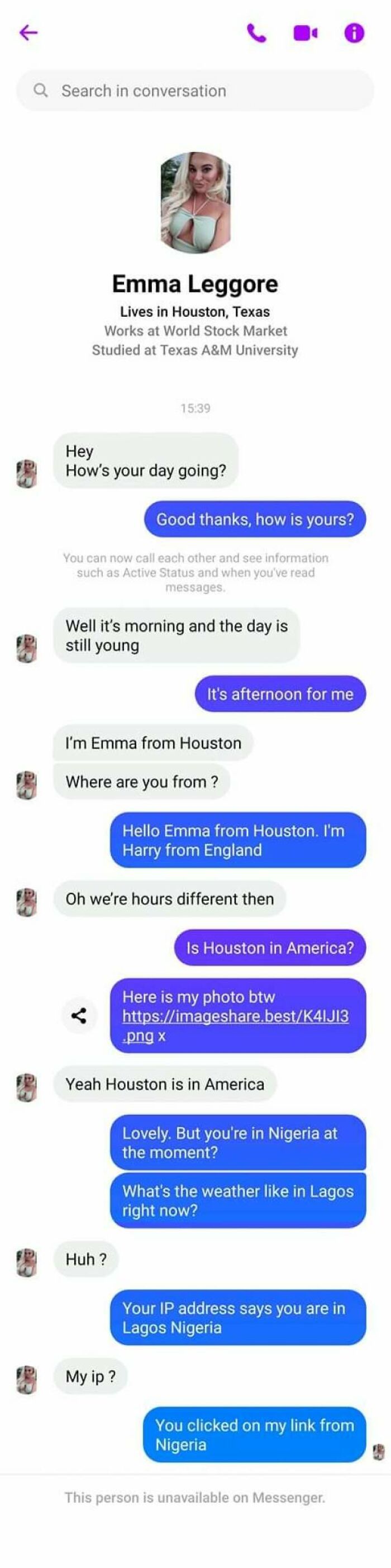Open the imageshare.best link
Viewport: 391px width, 1568px height.
(x=235, y=1016)
